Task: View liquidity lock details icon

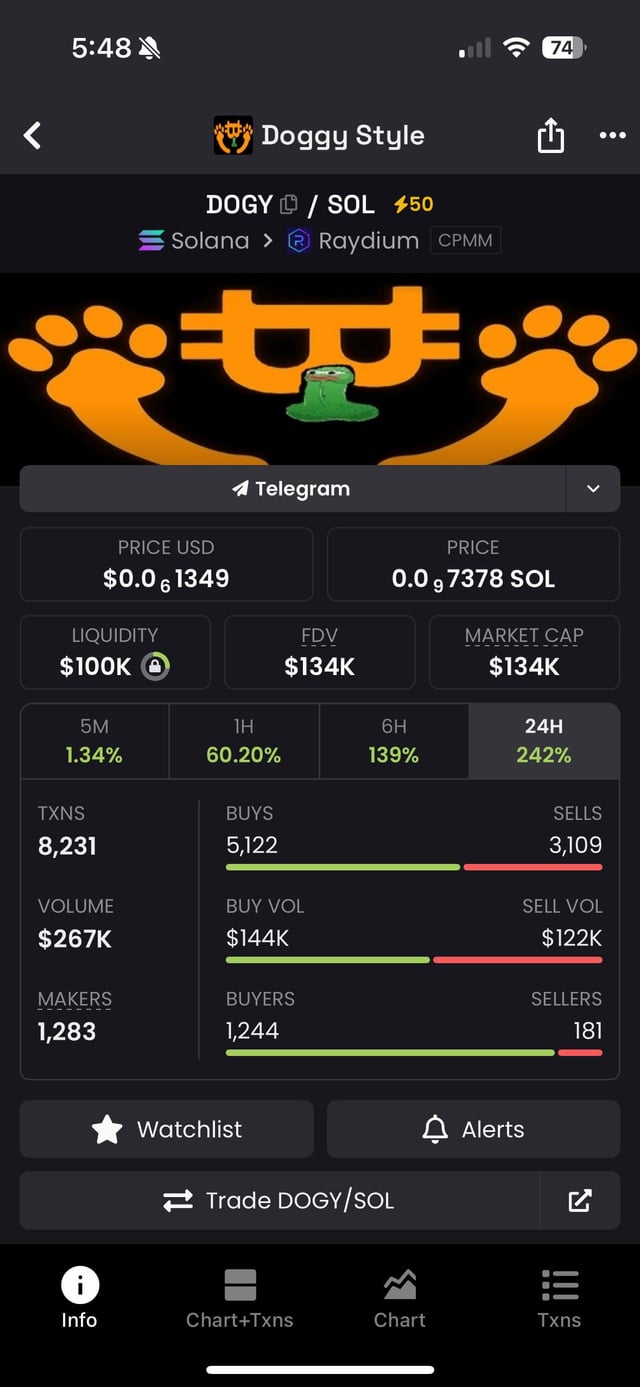Action: click(x=155, y=666)
